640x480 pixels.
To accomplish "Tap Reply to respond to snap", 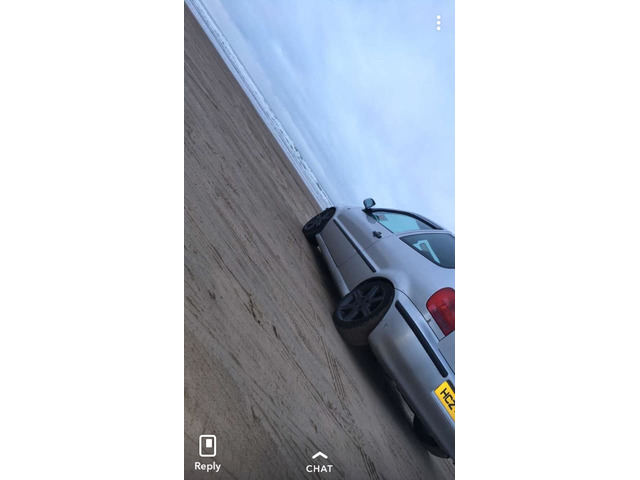I will 208,451.
